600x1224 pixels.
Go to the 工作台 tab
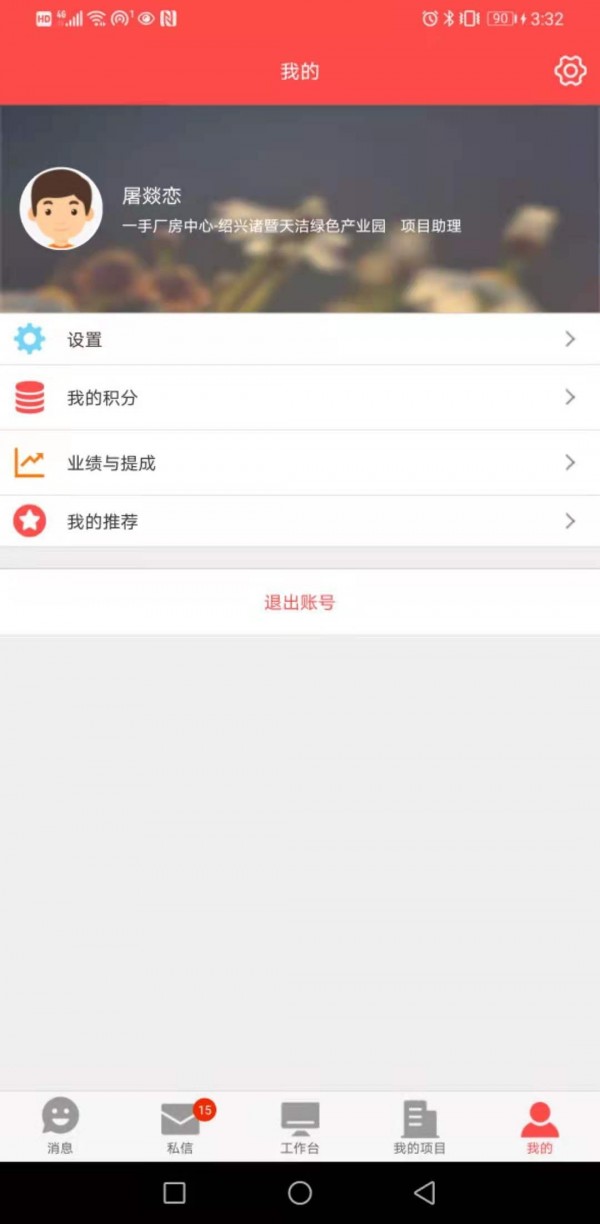click(300, 1126)
